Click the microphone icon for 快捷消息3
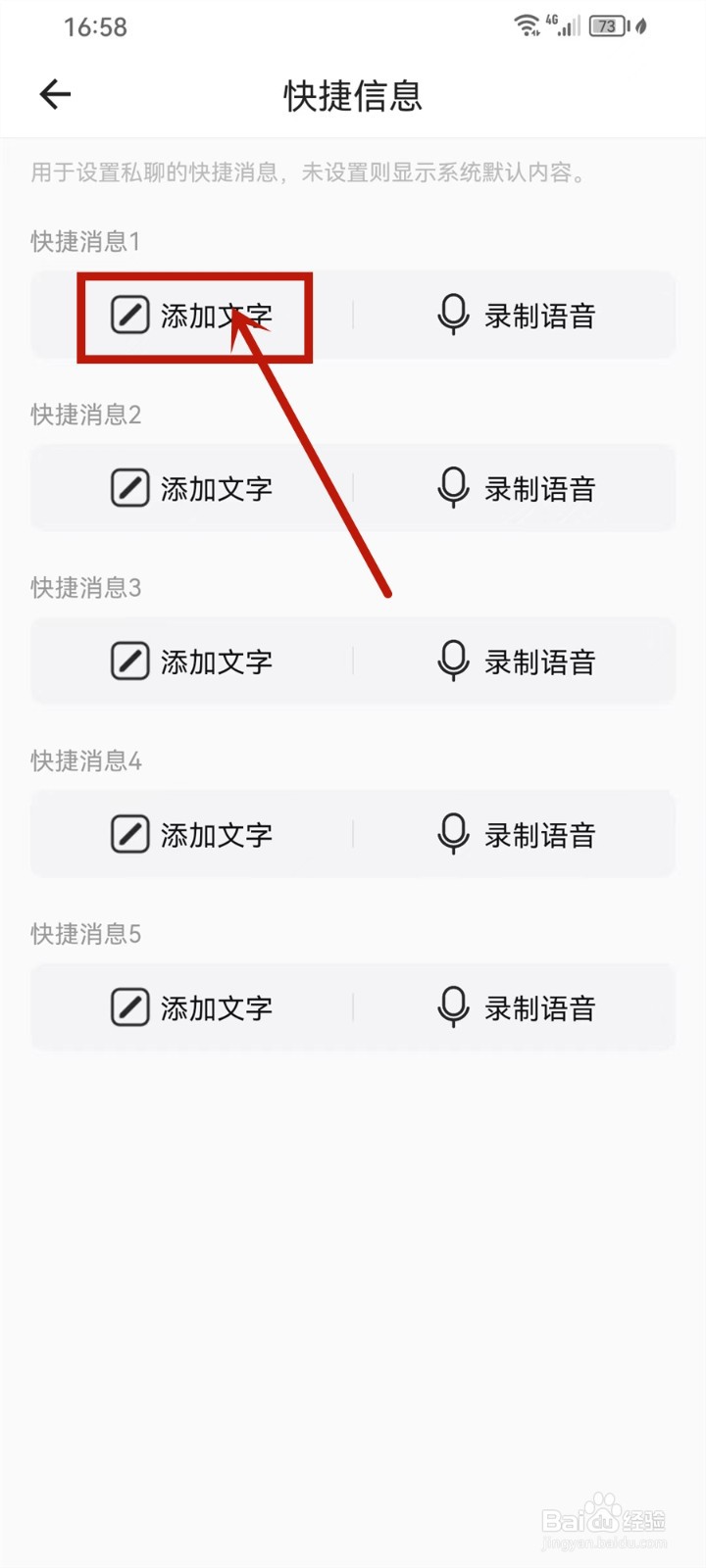This screenshot has height=1568, width=706. [x=451, y=661]
